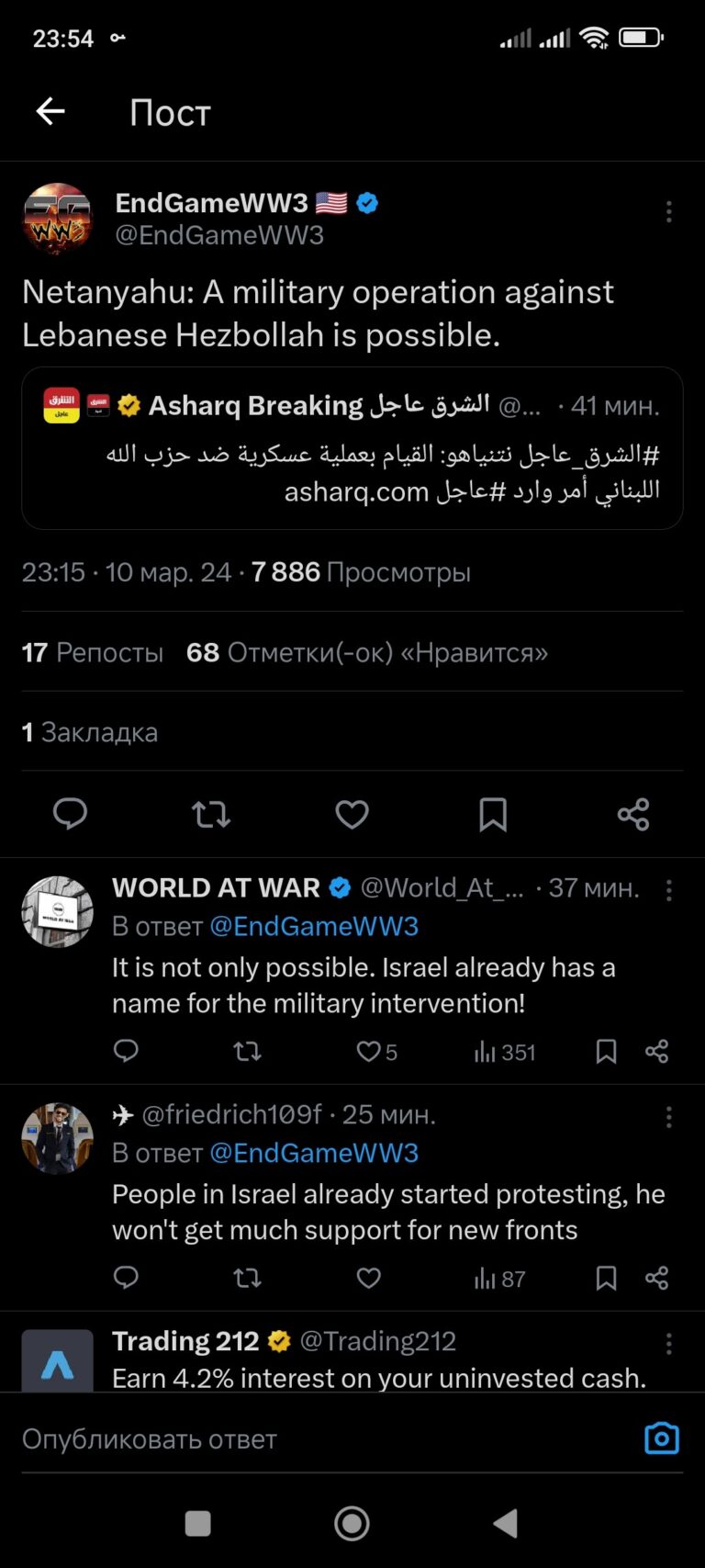The height and width of the screenshot is (1568, 705).
Task: Tap @EndGameWW3 mention in WORLD AT WAR reply
Action: (x=314, y=926)
